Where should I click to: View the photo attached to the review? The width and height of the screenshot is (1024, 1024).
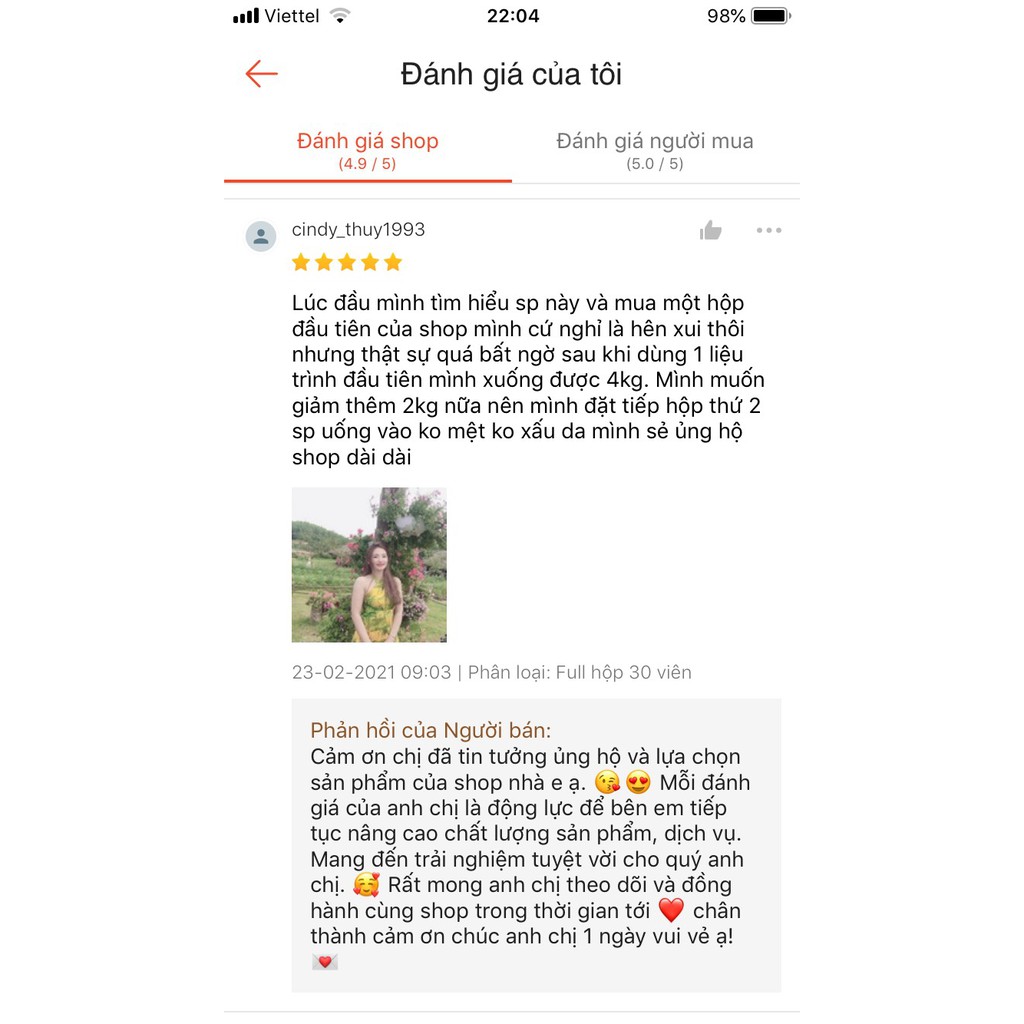pos(369,565)
